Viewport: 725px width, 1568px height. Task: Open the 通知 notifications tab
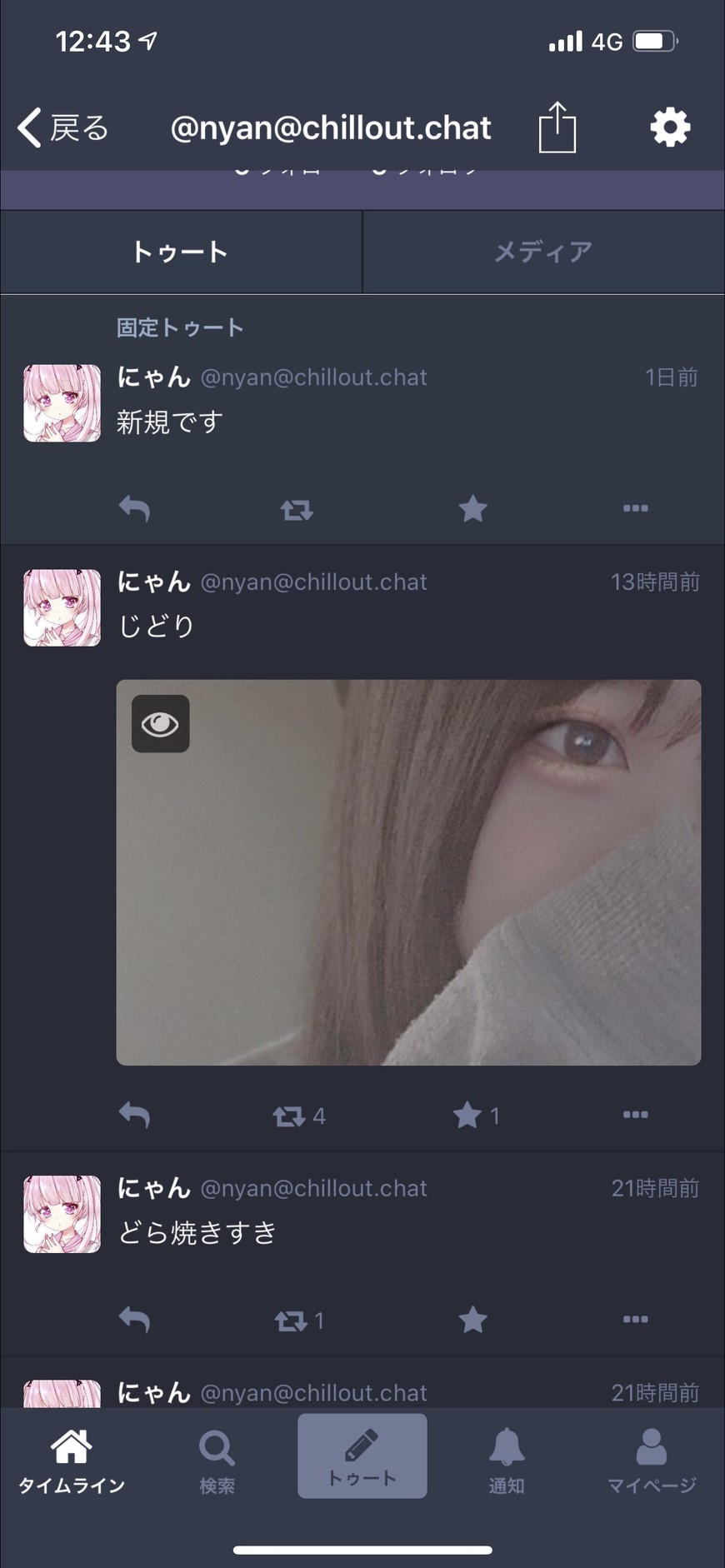(506, 1460)
